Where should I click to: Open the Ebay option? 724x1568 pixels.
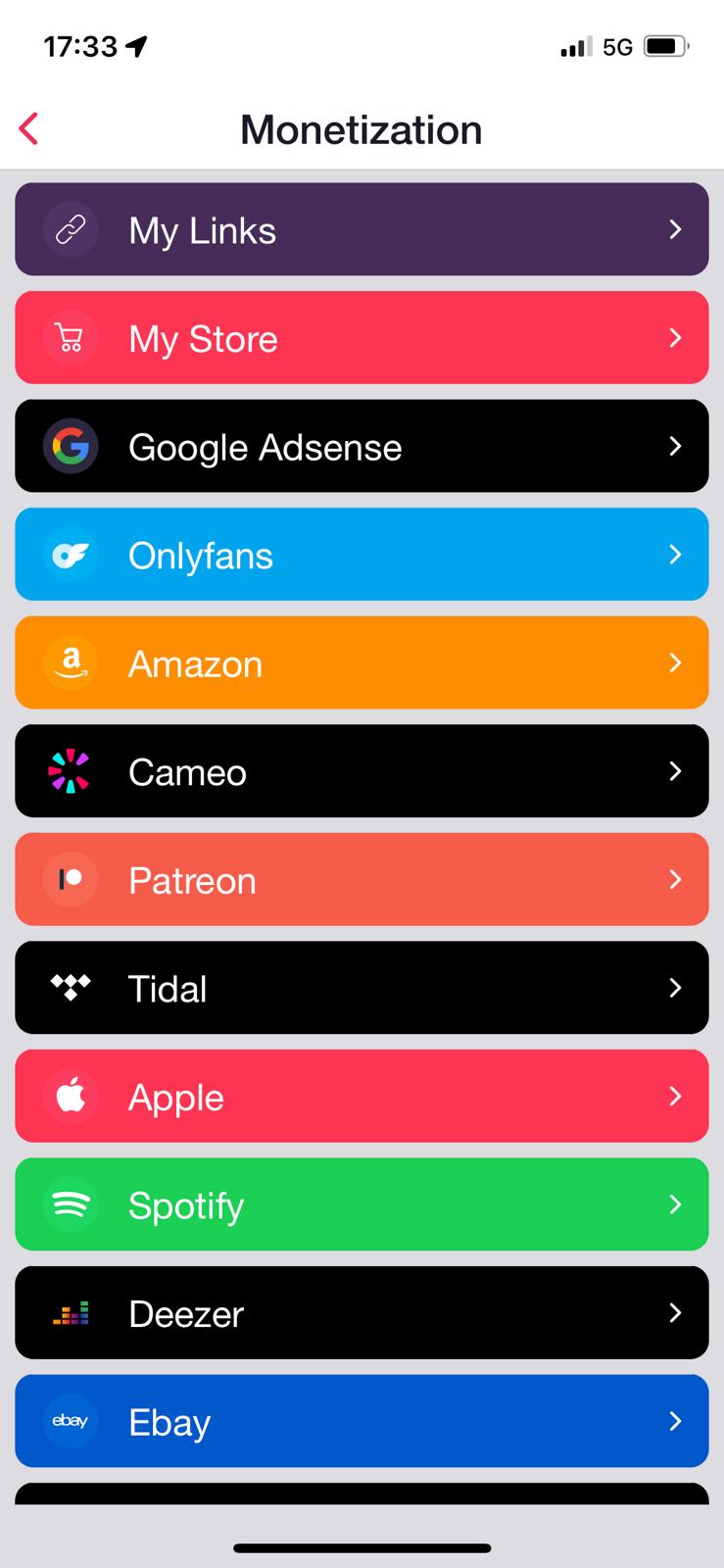point(362,1421)
